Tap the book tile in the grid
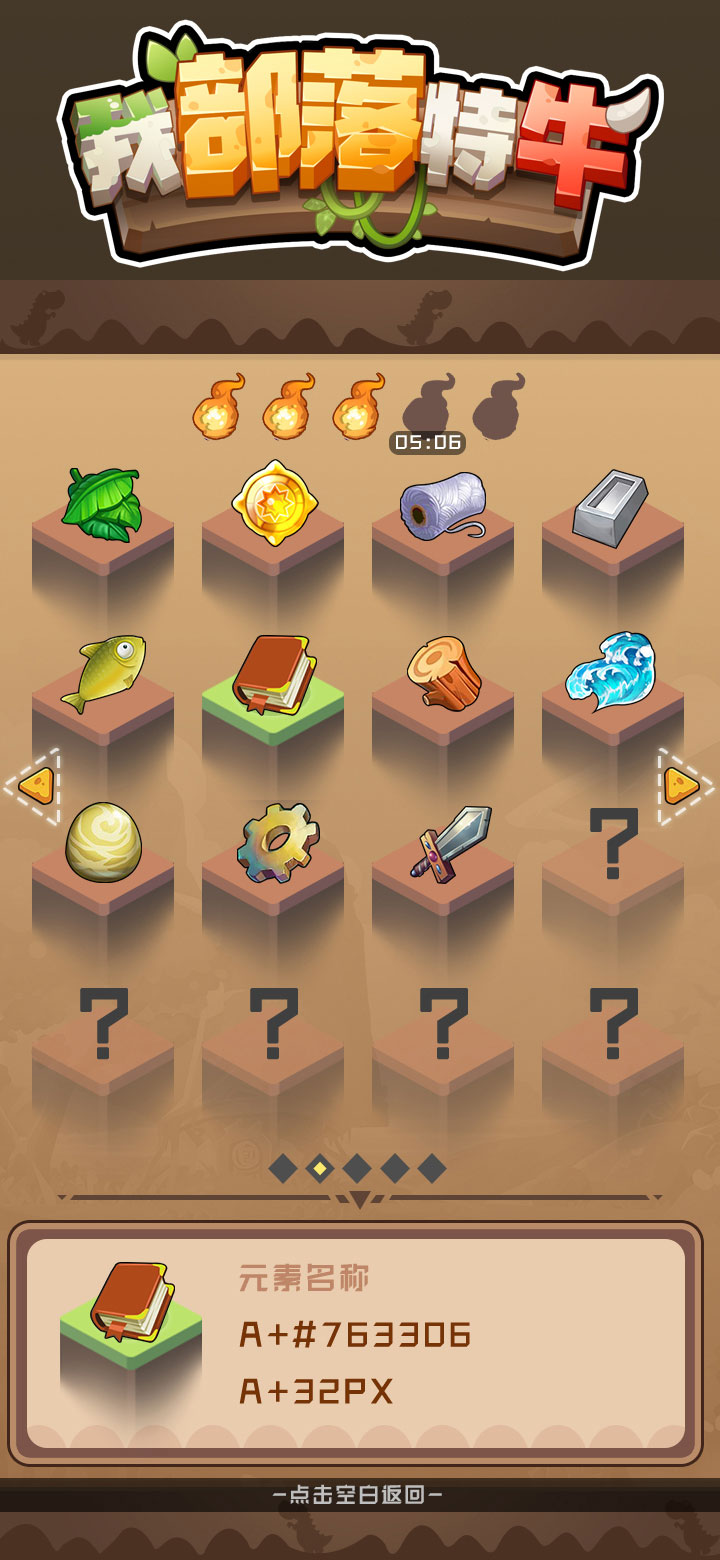Screen dimensions: 720x1560 click(273, 675)
